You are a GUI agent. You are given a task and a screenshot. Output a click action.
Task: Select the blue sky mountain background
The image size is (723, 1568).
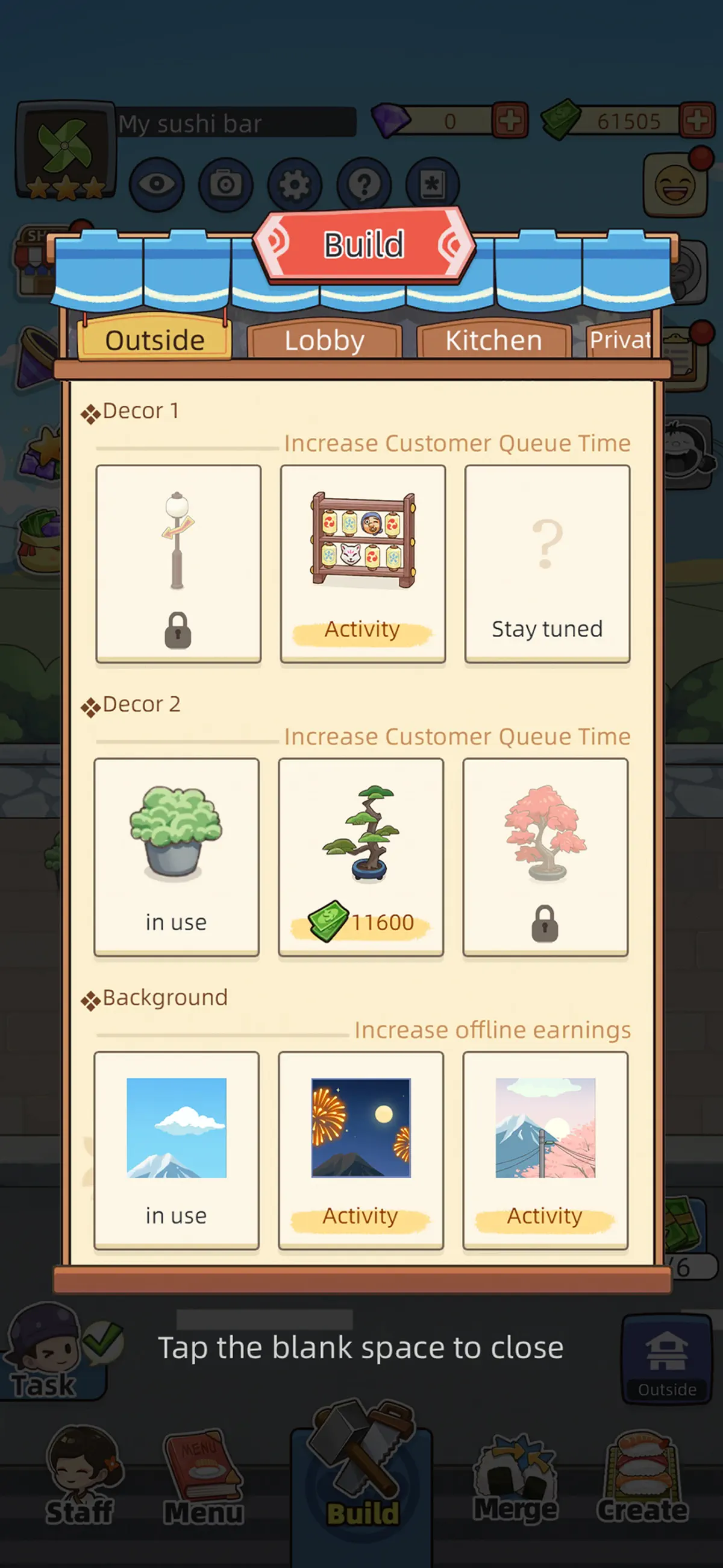177,1150
